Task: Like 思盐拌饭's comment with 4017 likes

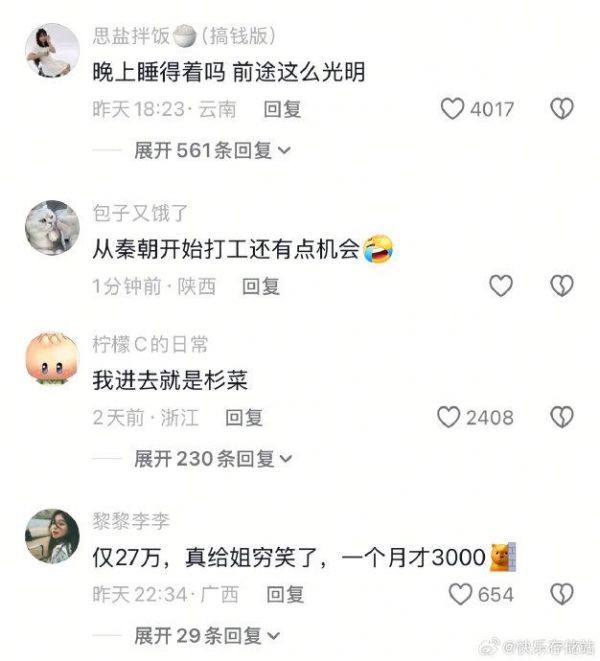Action: [x=453, y=109]
